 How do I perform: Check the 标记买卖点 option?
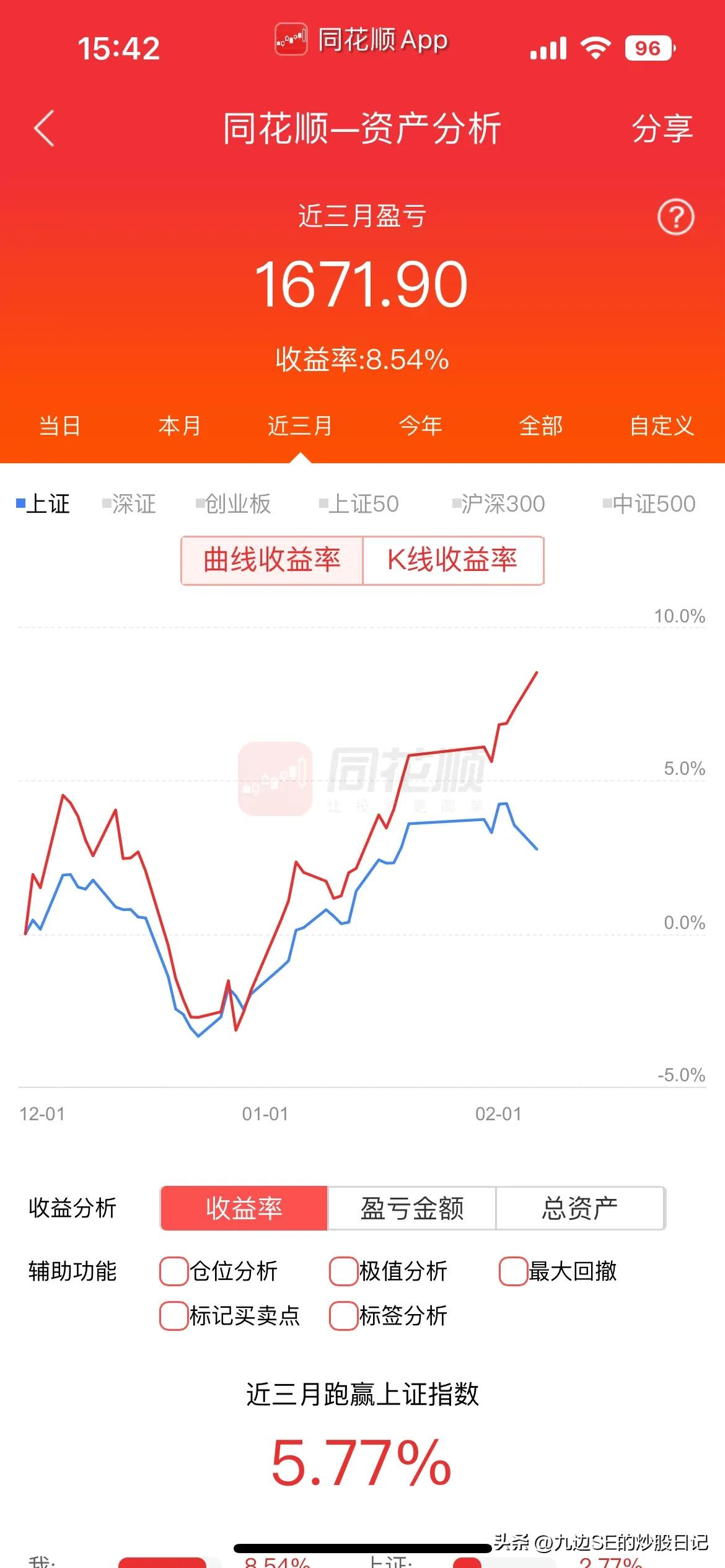pos(230,1315)
